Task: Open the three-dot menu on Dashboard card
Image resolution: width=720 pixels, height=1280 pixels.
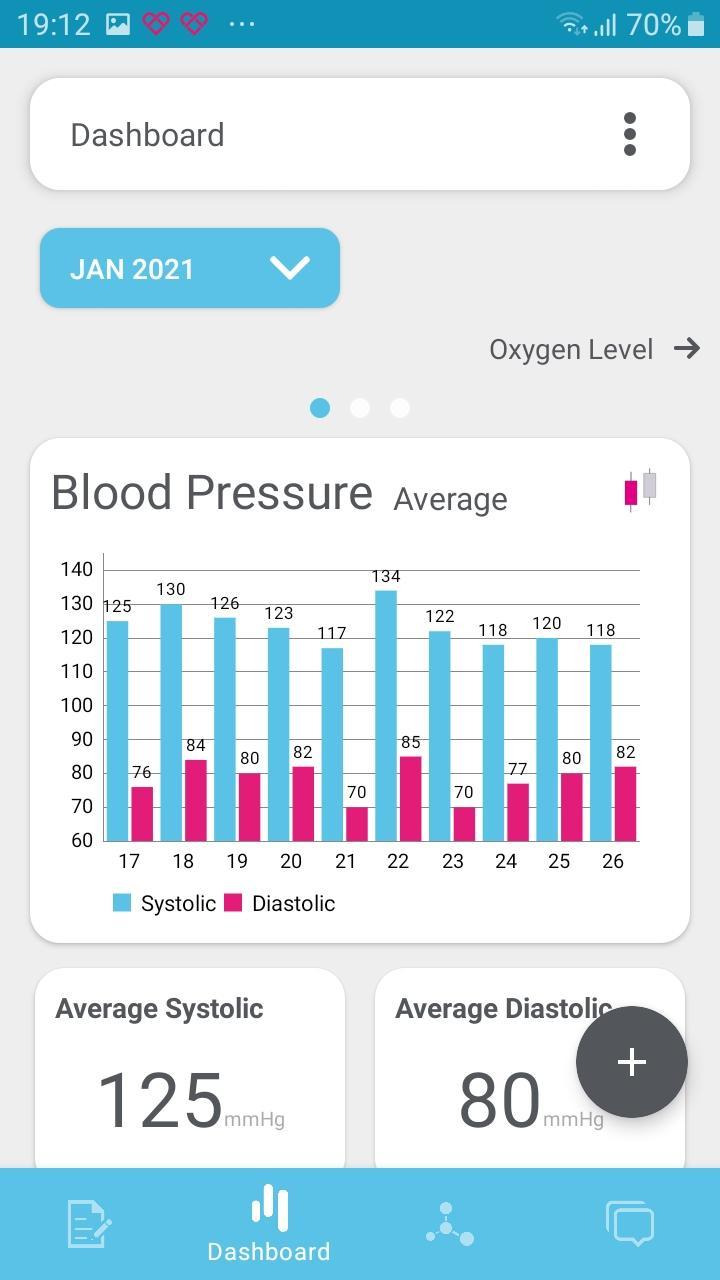Action: pyautogui.click(x=629, y=134)
